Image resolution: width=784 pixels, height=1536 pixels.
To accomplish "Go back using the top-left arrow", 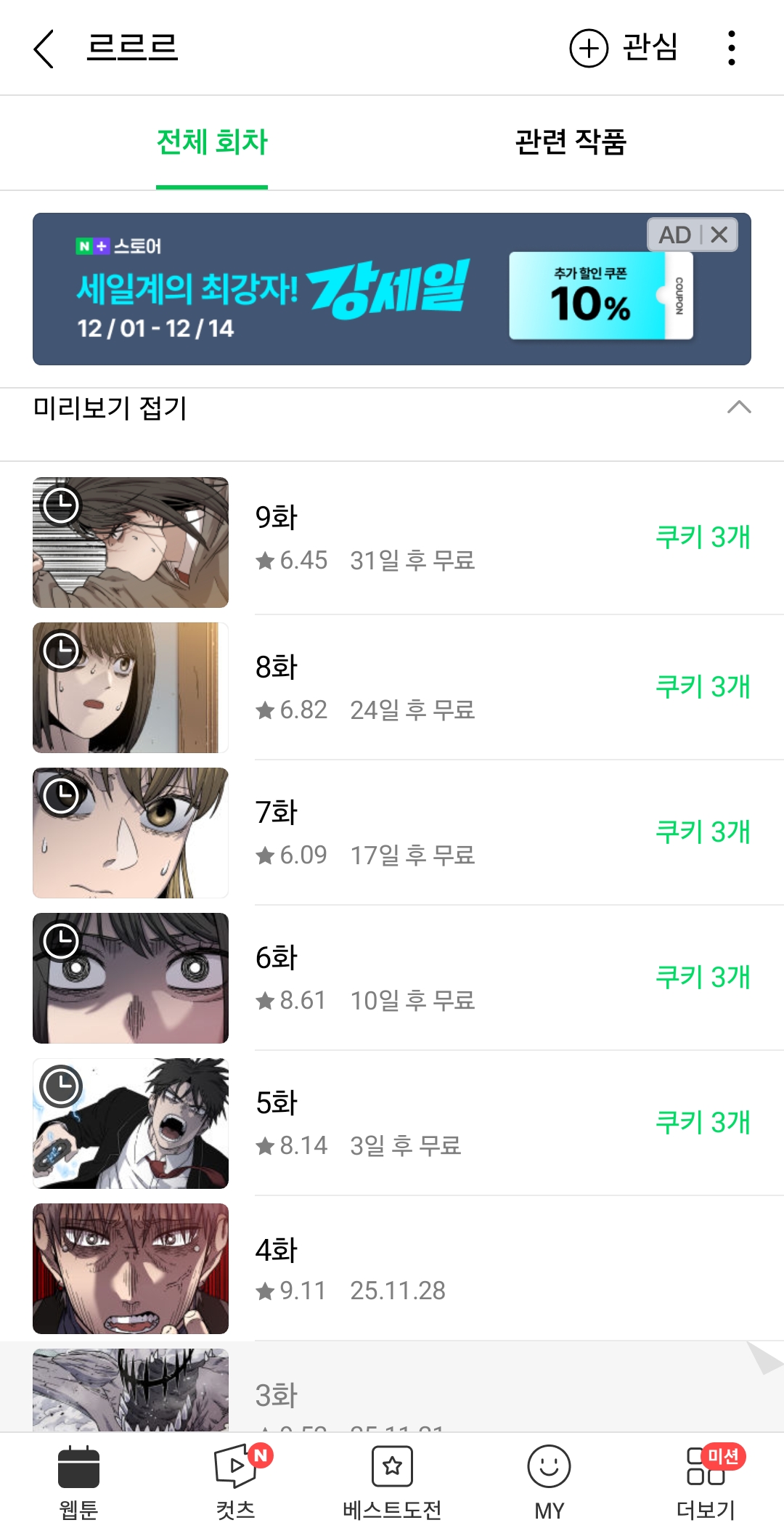I will point(44,49).
